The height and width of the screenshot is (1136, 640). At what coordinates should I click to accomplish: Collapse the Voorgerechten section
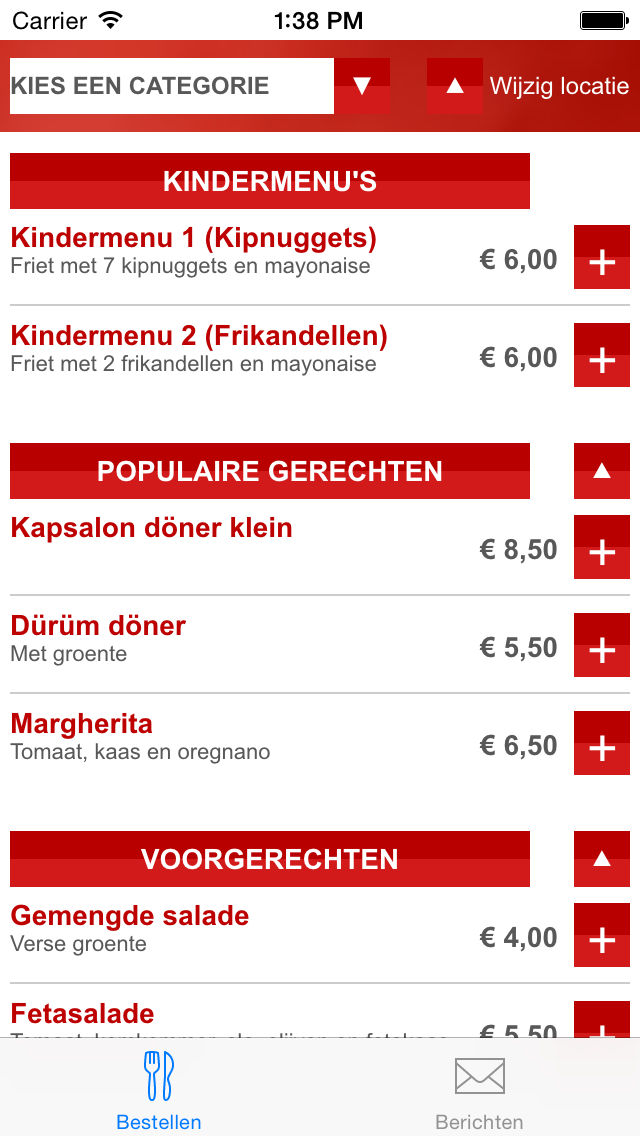602,859
